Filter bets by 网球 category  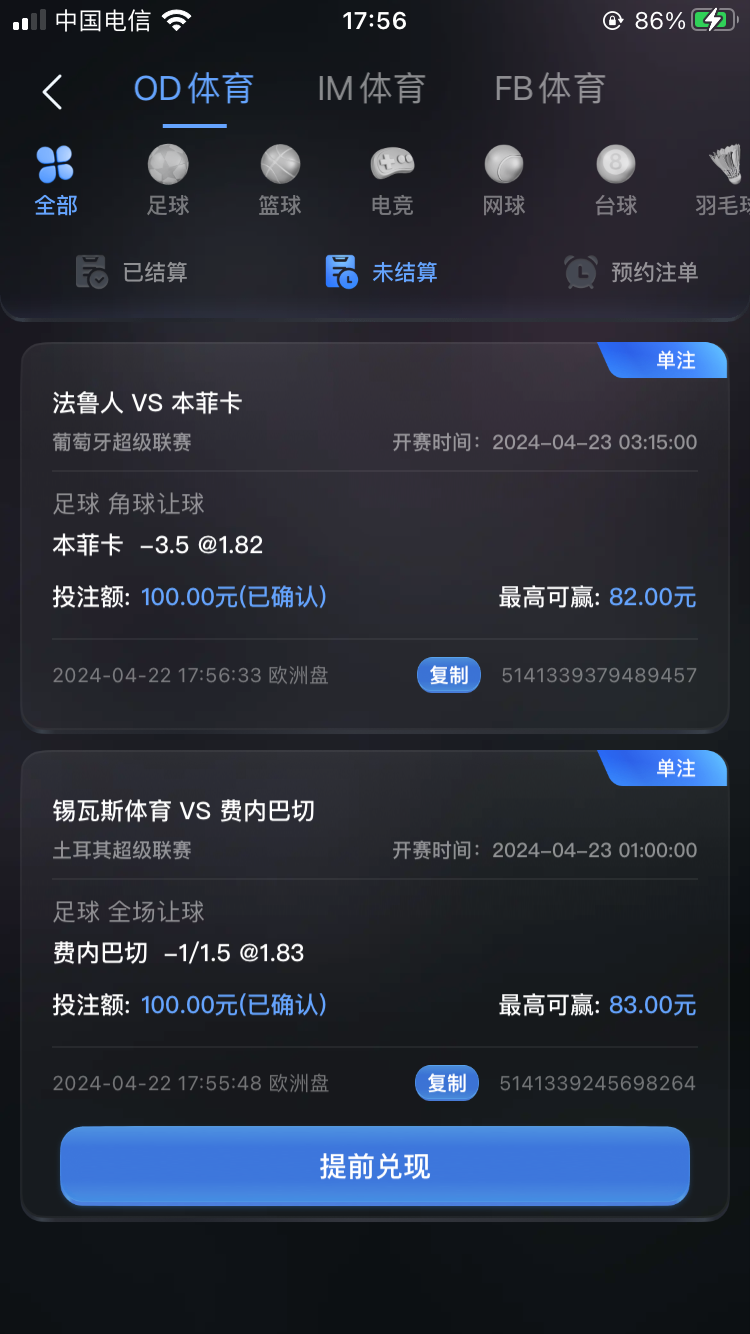click(x=504, y=181)
